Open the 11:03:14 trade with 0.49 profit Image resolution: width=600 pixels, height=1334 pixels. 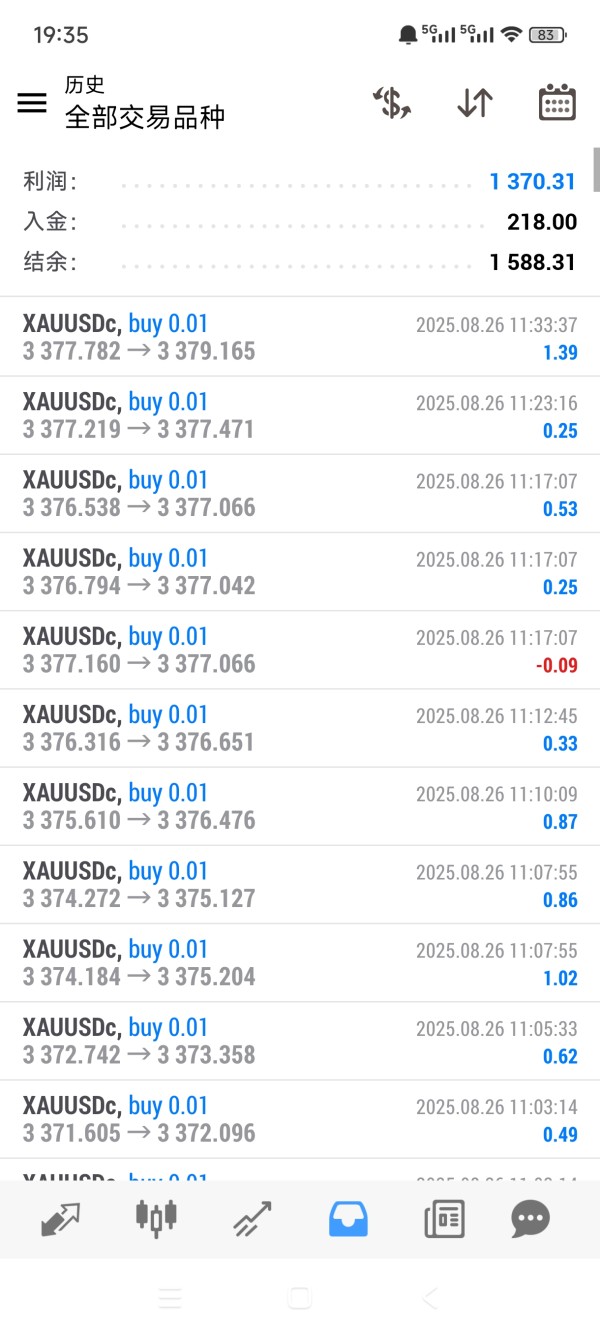(300, 1118)
